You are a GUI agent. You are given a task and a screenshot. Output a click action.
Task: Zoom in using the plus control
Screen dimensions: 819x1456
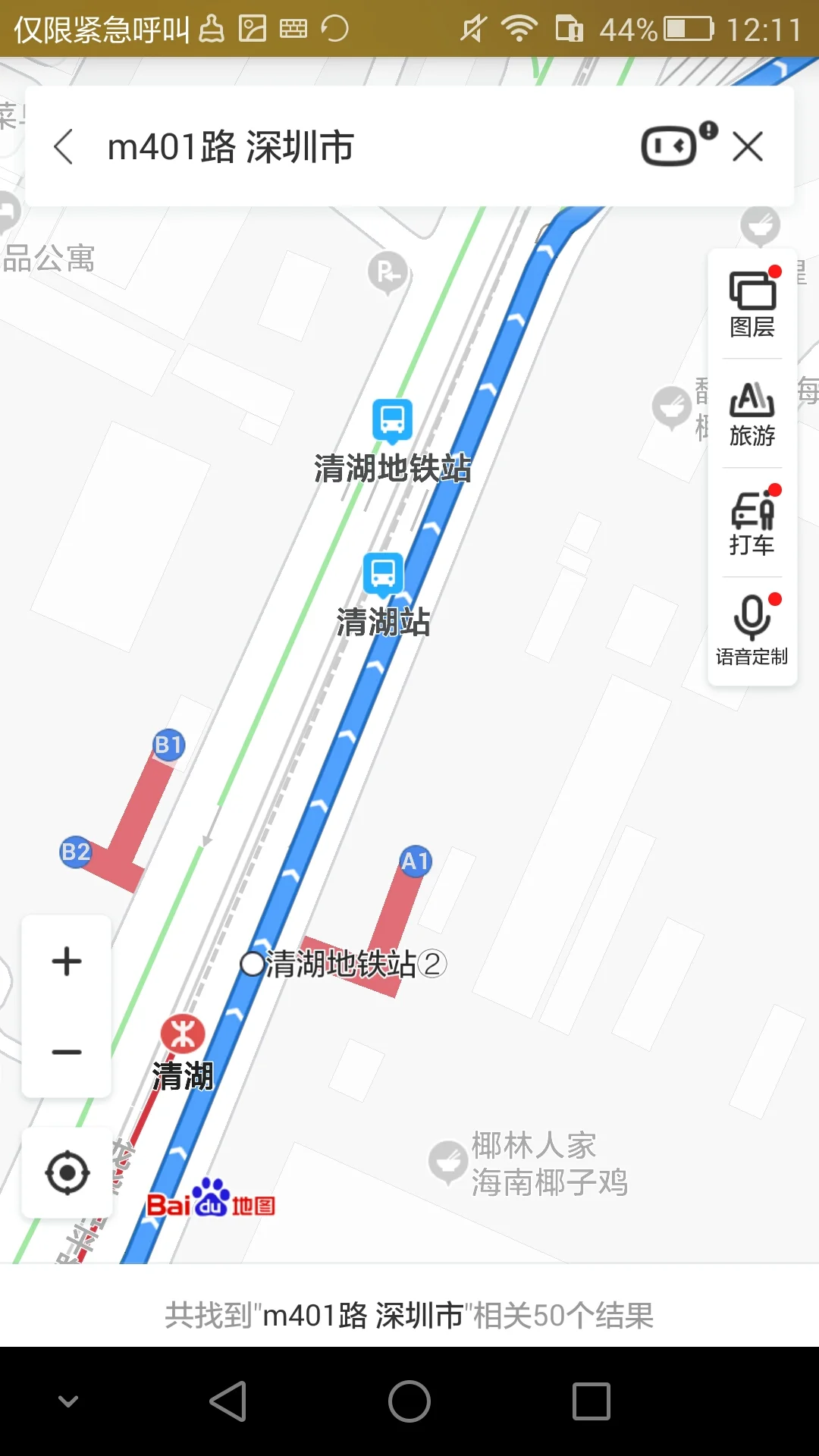click(x=67, y=961)
